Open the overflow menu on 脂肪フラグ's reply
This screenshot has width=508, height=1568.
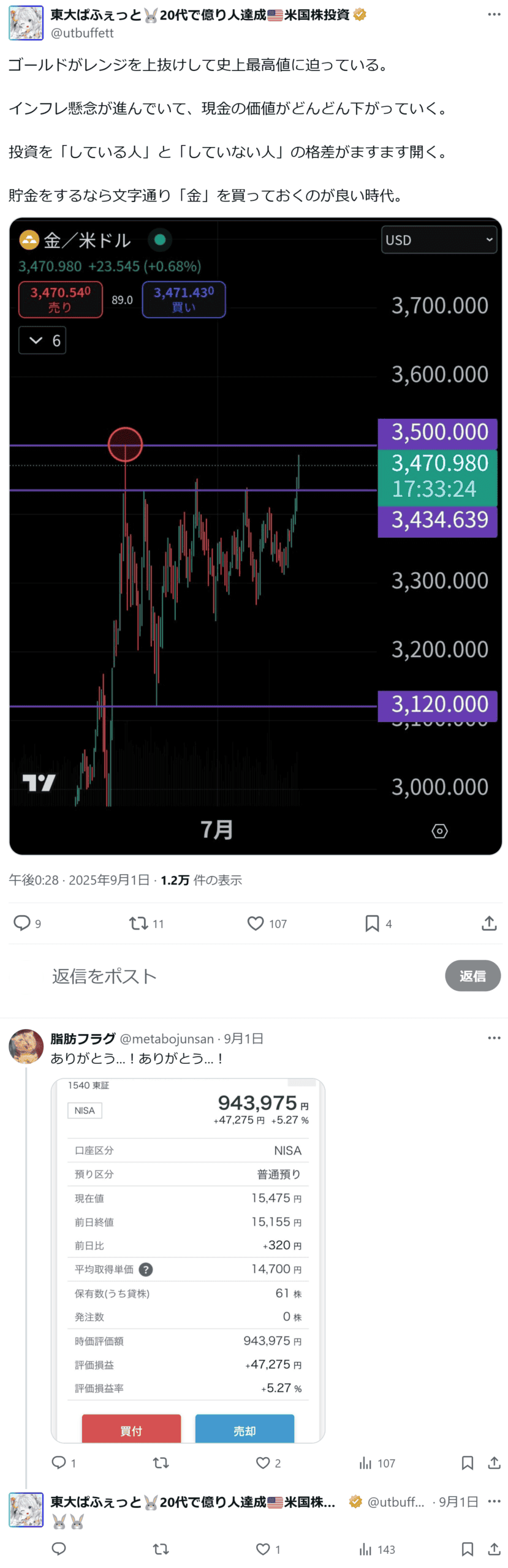[x=494, y=1038]
